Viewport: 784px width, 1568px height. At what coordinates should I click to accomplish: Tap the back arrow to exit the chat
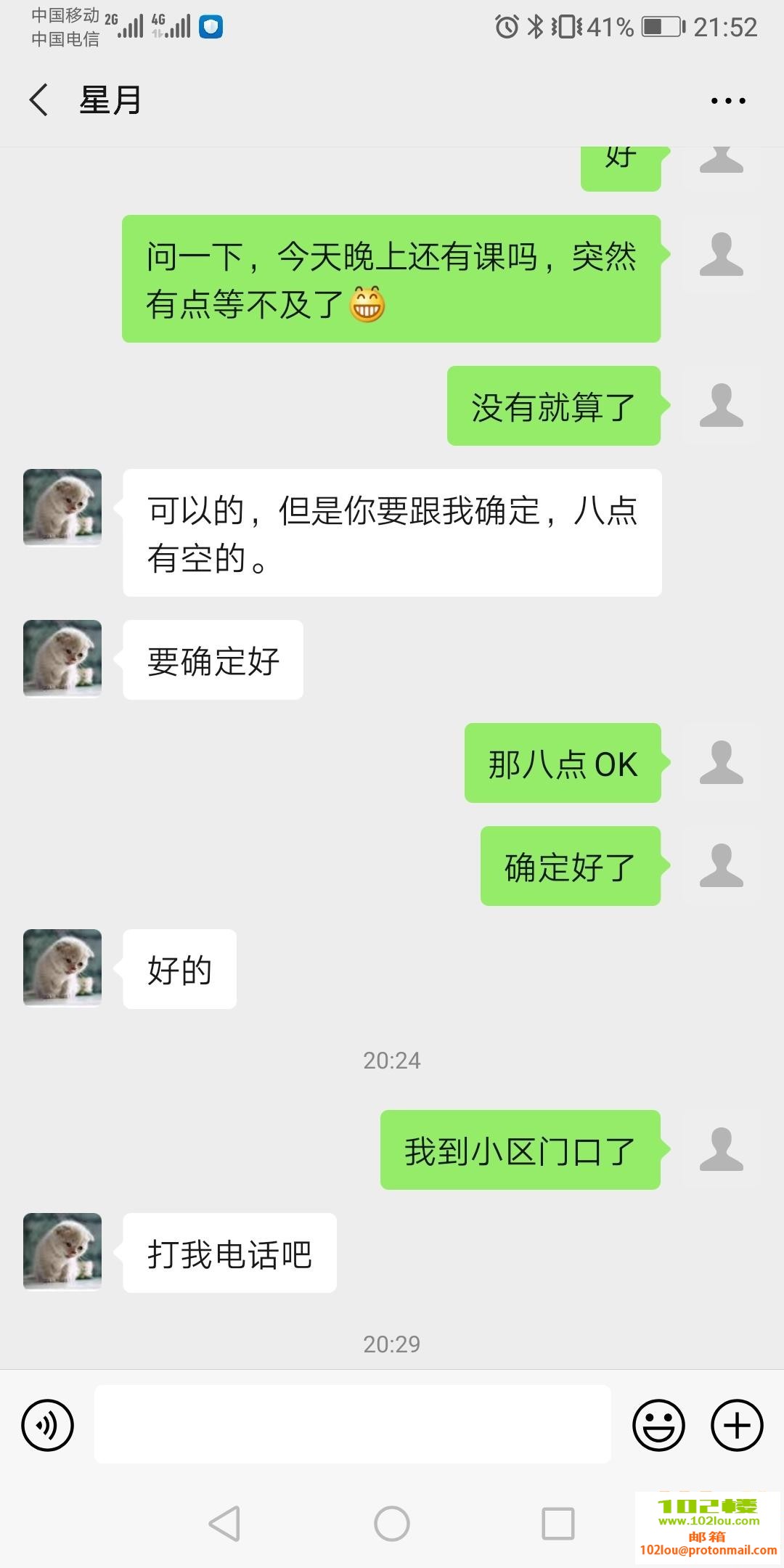point(38,99)
